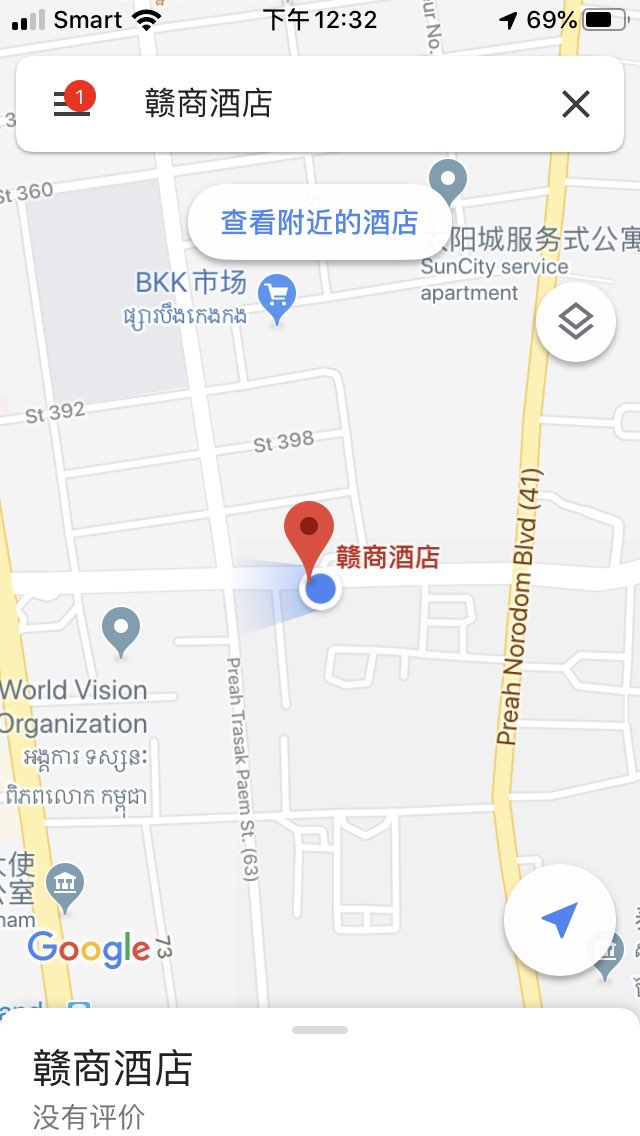Open the World Vision Organization marker
Image resolution: width=640 pixels, height=1136 pixels.
coord(121,632)
